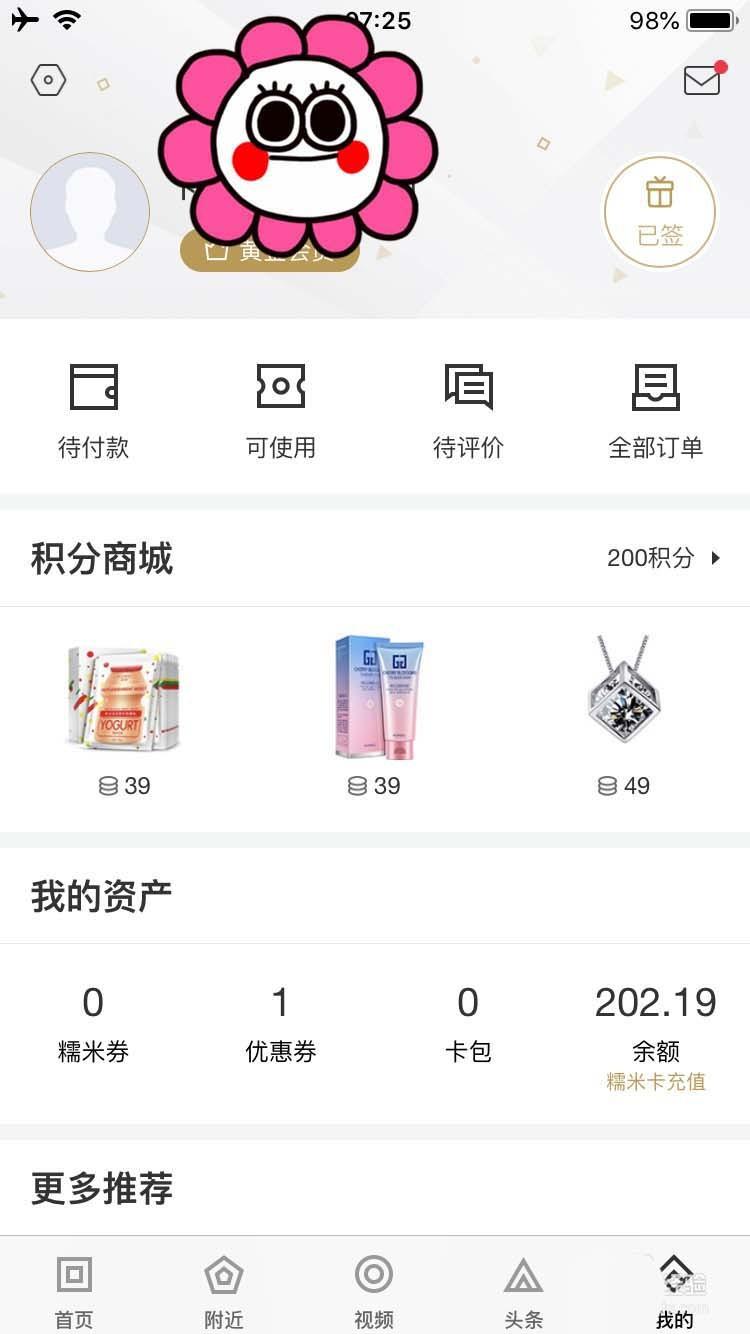Viewport: 750px width, 1334px height.
Task: Open the 待评价 pending review comment icon
Action: coord(468,388)
